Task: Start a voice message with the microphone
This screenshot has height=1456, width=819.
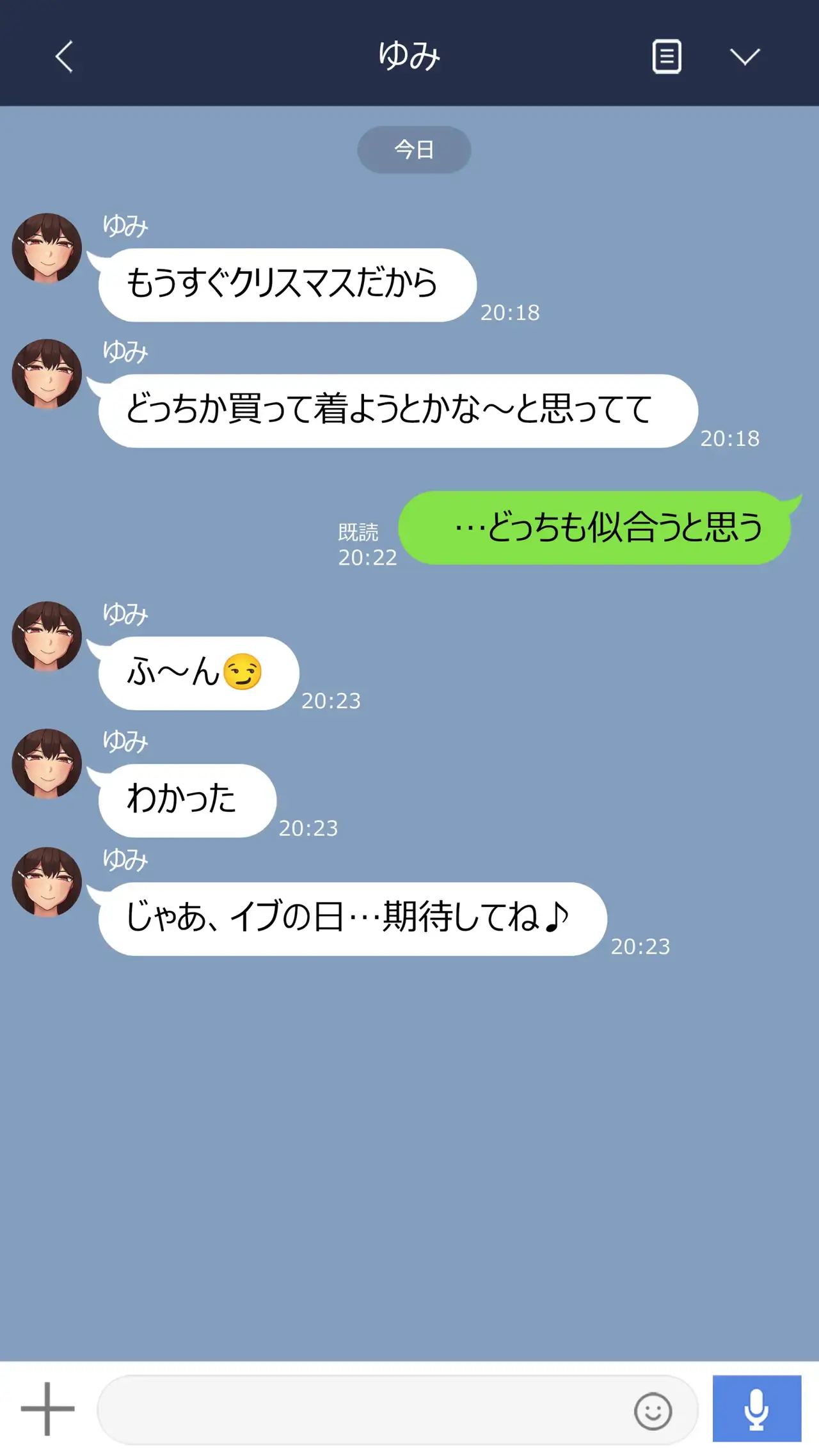Action: pos(756,1409)
